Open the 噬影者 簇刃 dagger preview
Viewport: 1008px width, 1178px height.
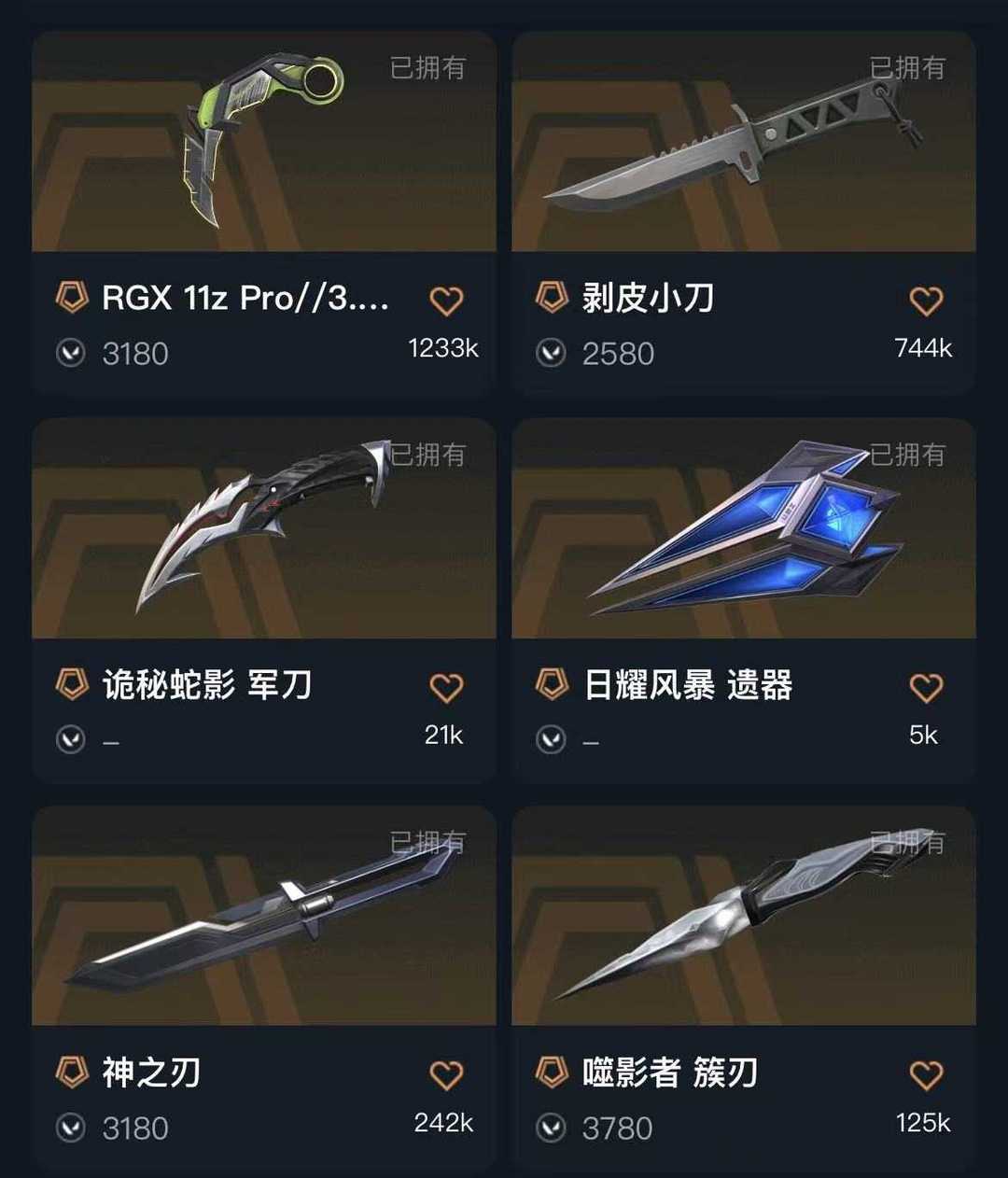tap(743, 919)
